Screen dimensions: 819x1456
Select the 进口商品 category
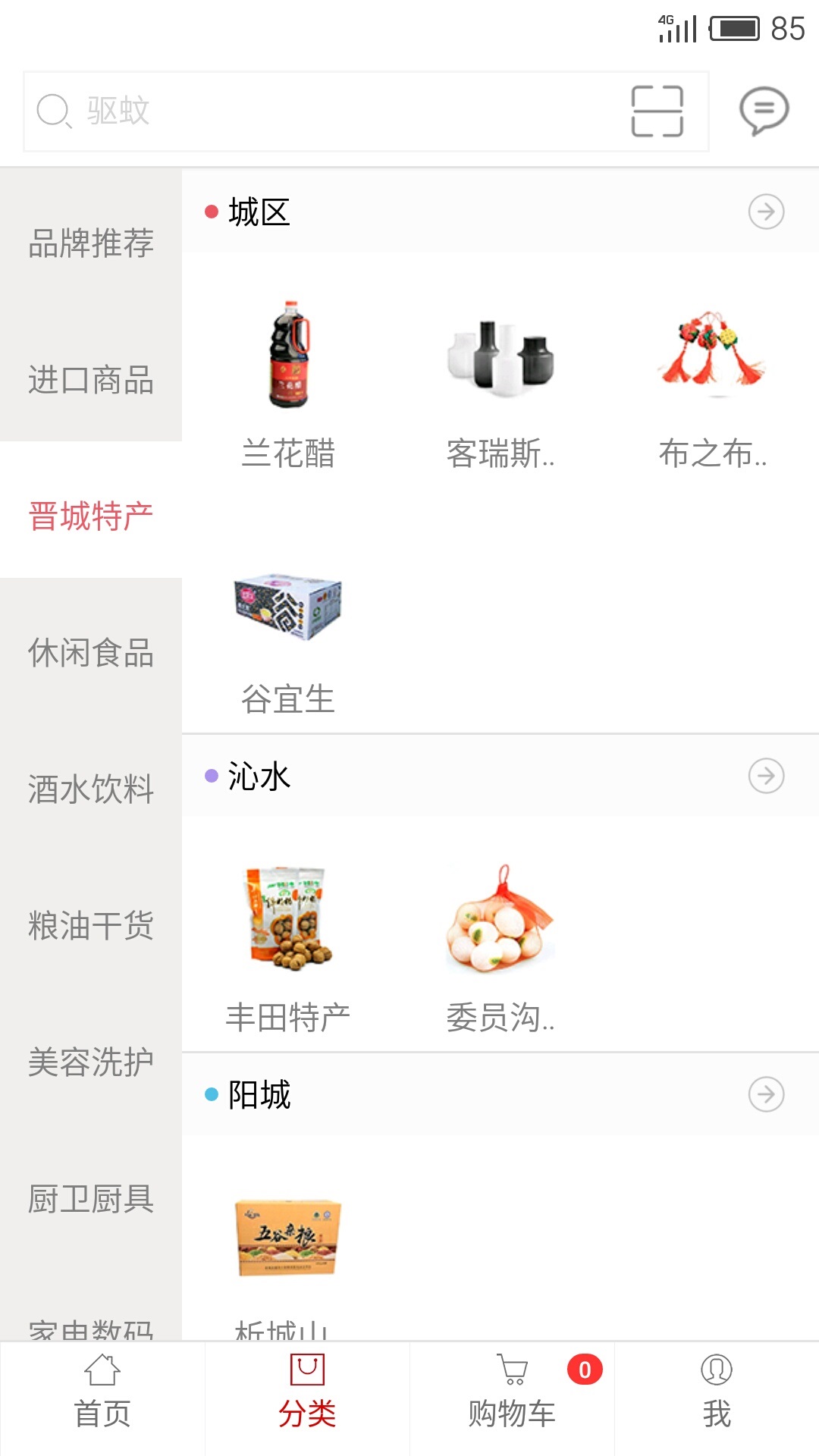[91, 380]
